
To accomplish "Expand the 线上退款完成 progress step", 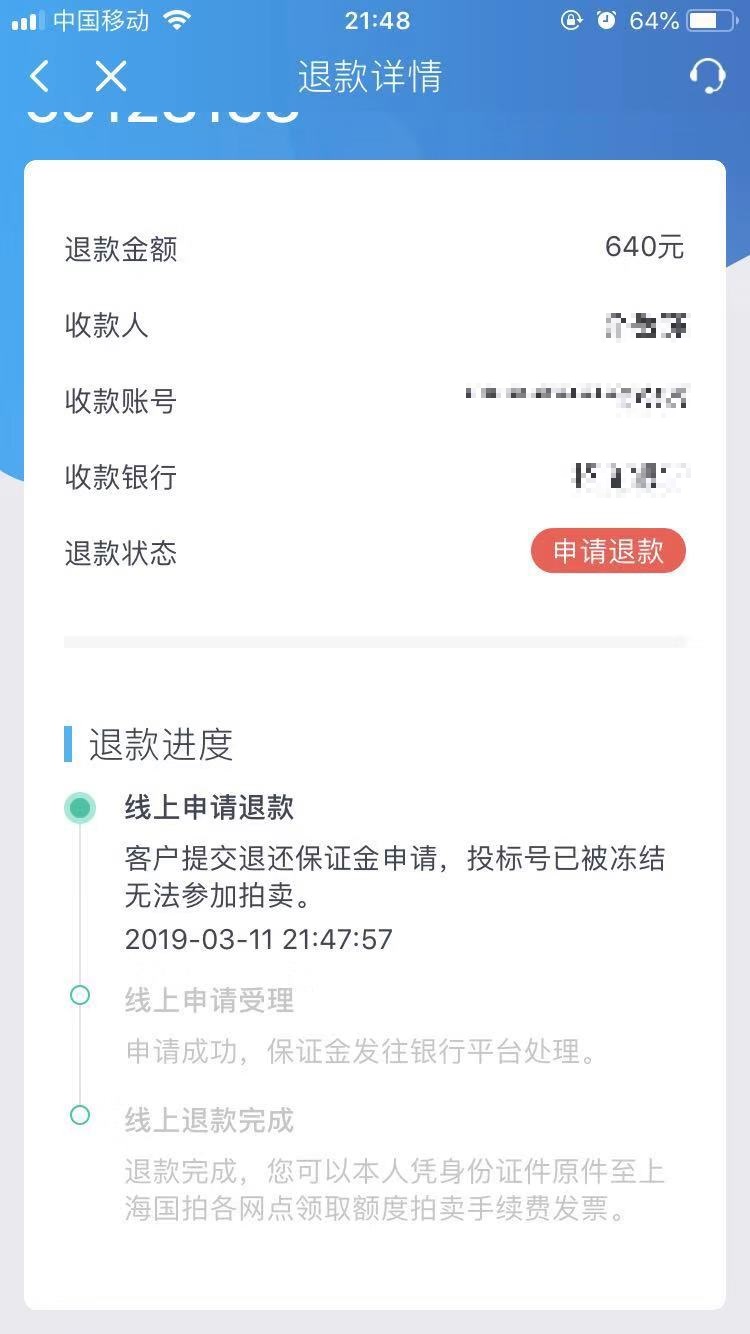I will pos(207,1121).
